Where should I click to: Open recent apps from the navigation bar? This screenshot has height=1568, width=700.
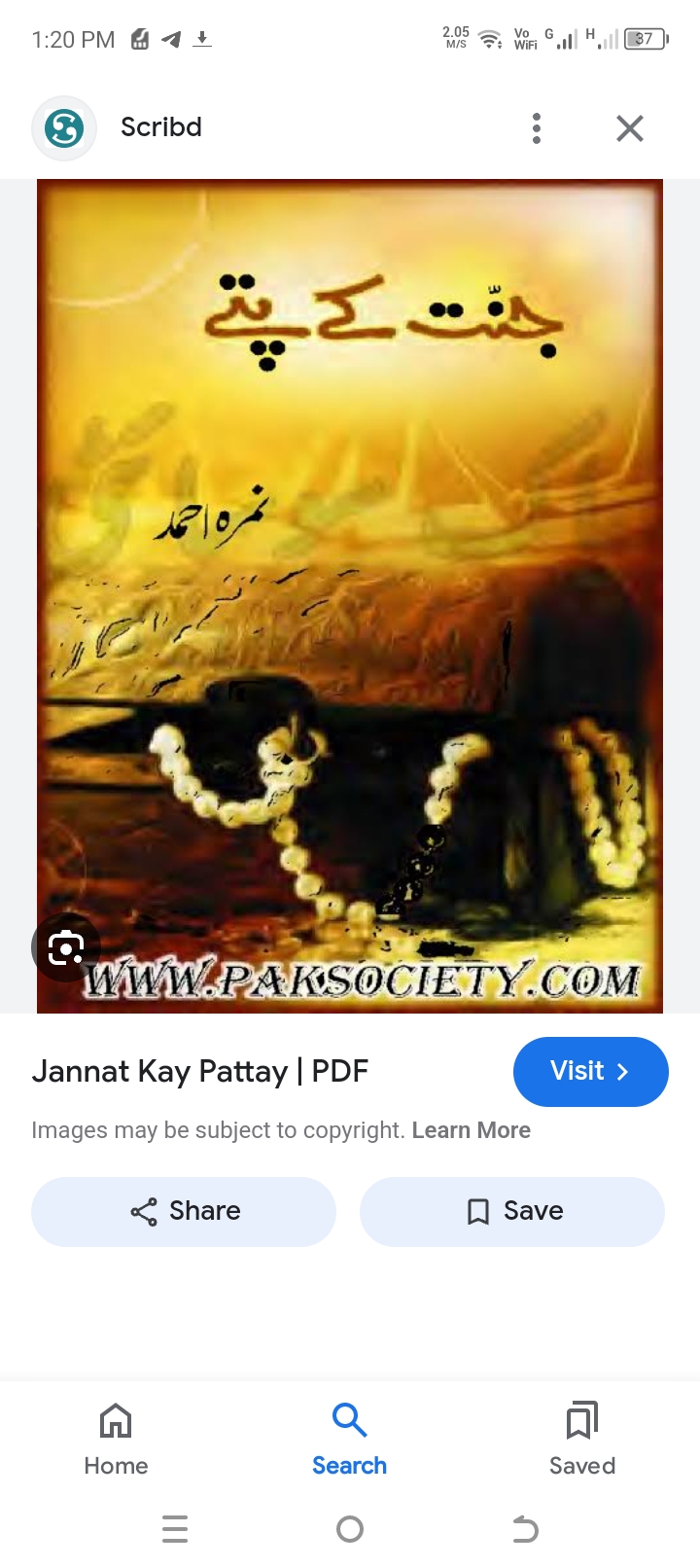pyautogui.click(x=175, y=1529)
